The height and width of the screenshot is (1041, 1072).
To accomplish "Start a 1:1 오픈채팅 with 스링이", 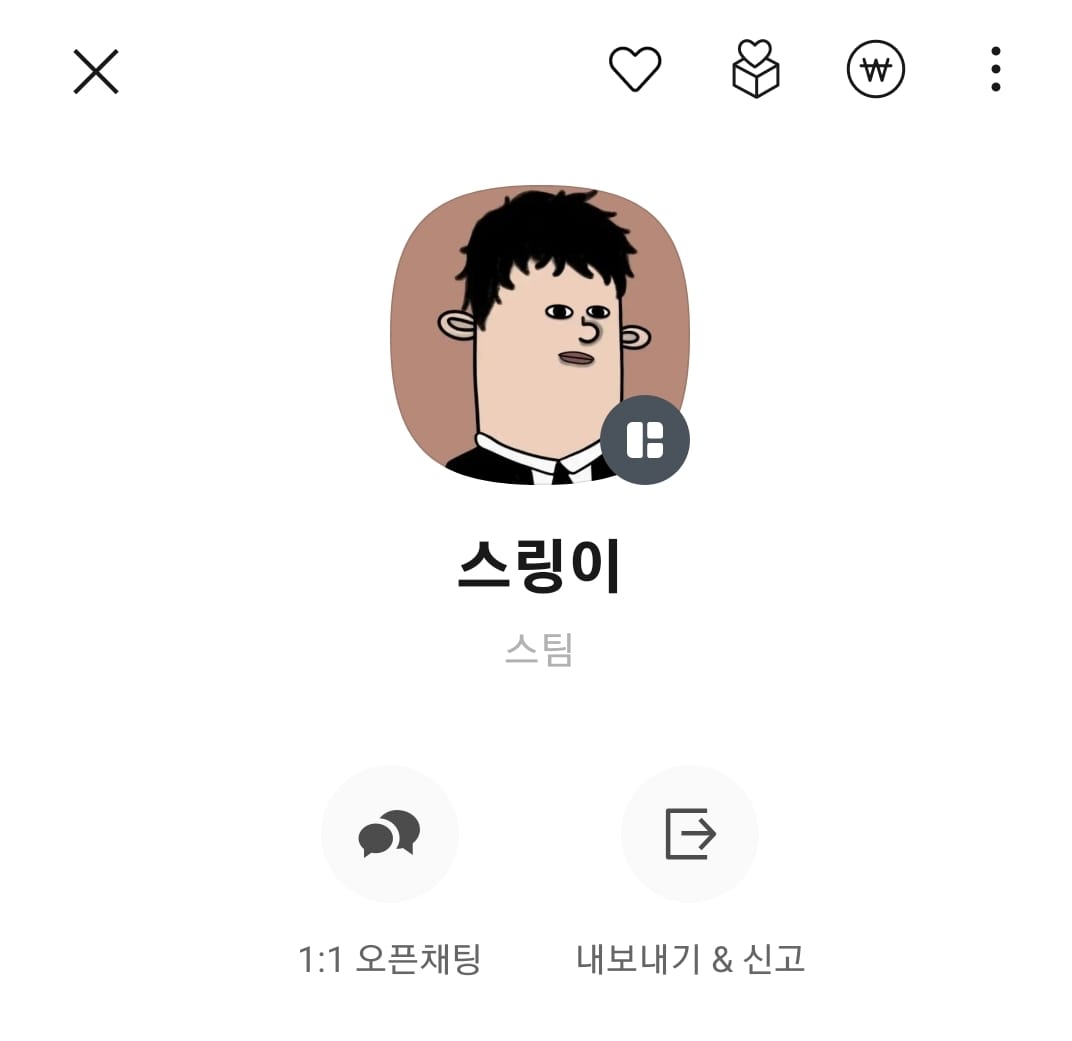I will click(390, 834).
